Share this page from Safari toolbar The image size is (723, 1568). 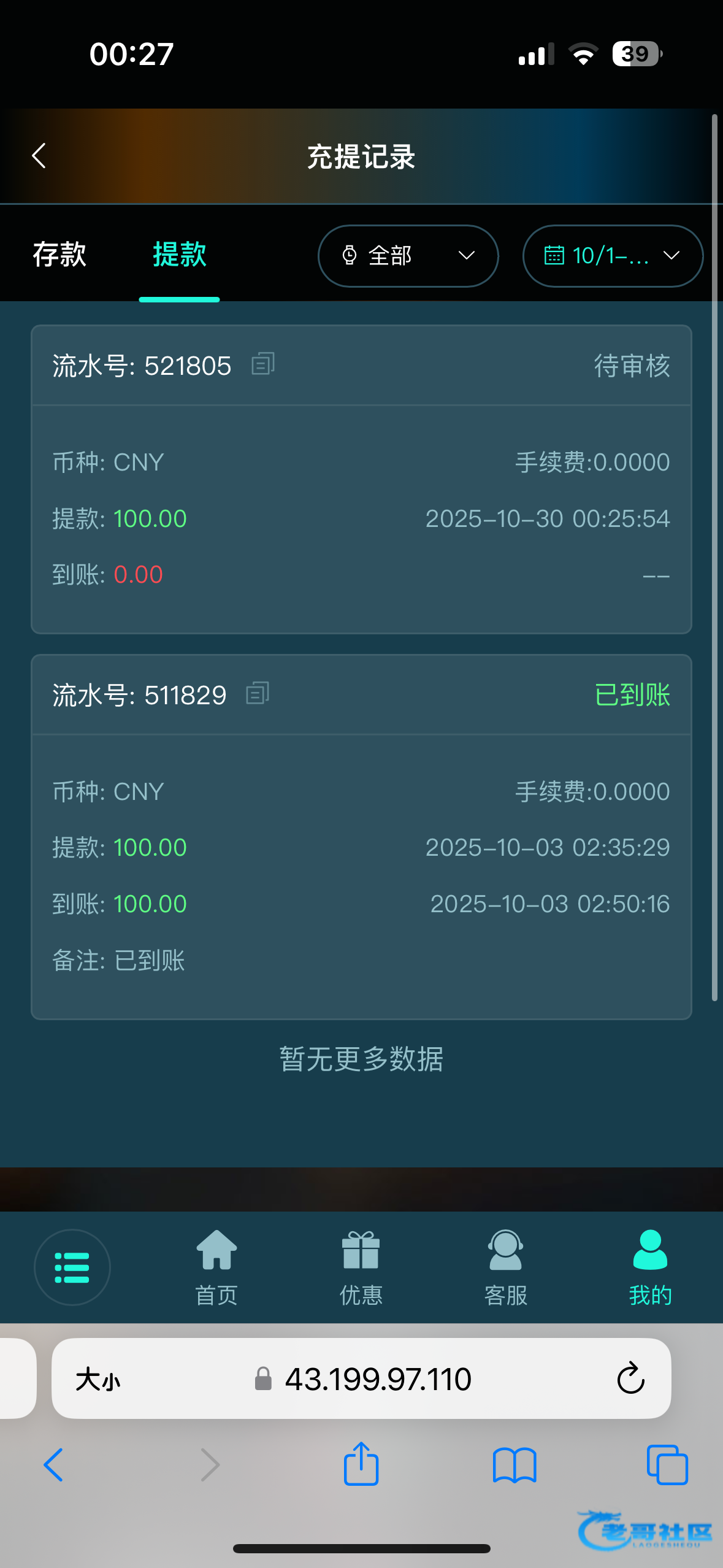tap(361, 1464)
